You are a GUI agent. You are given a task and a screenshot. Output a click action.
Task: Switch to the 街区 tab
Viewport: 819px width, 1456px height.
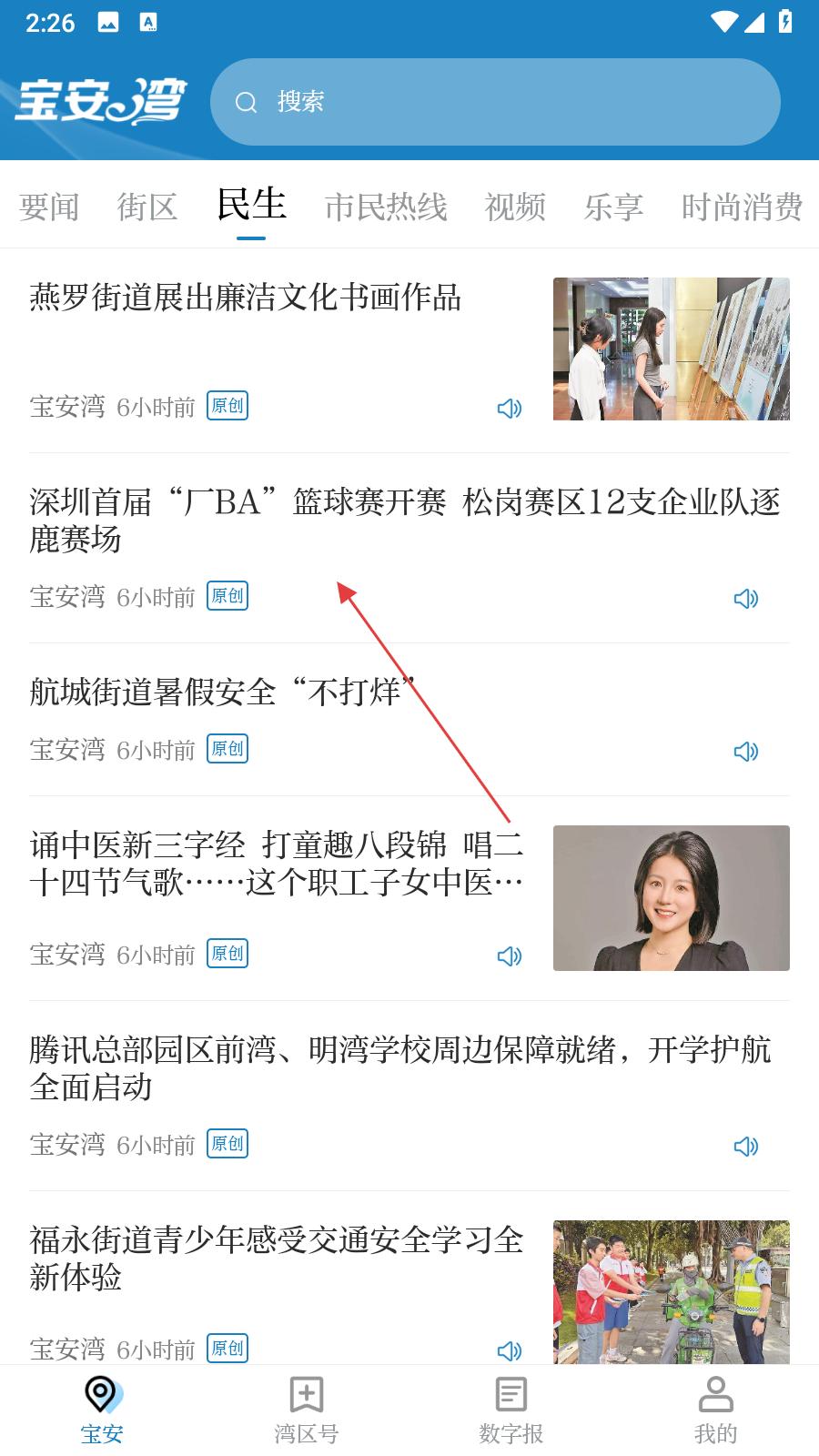click(147, 207)
